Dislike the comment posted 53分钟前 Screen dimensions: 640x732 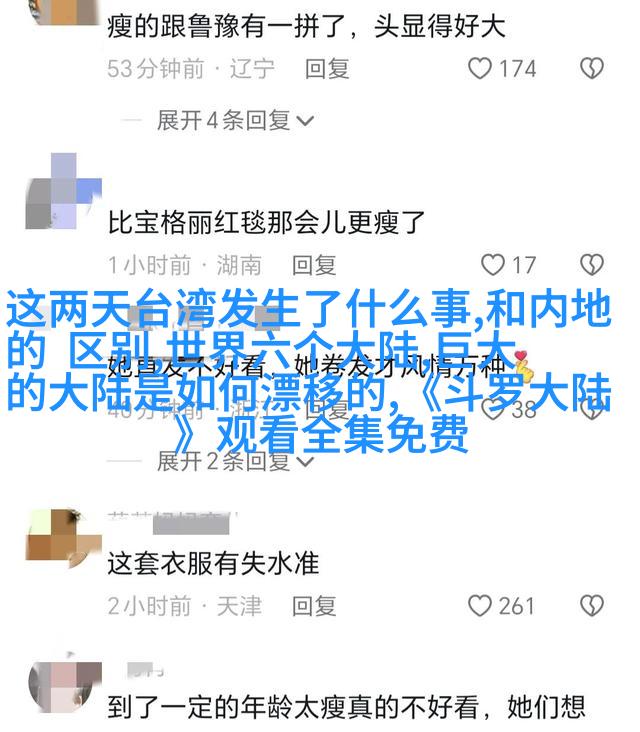point(593,69)
